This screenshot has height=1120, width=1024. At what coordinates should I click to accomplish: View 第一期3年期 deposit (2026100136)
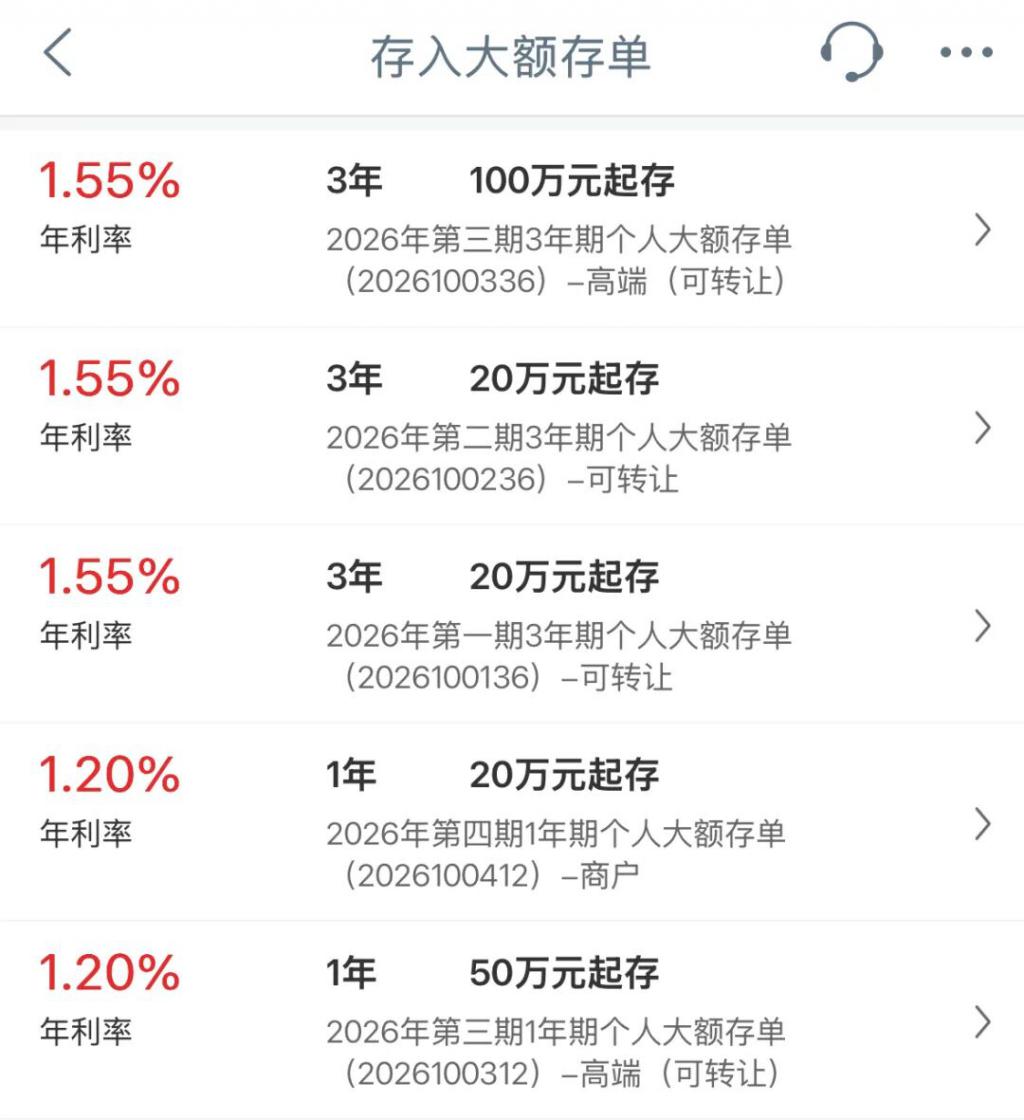(512, 626)
